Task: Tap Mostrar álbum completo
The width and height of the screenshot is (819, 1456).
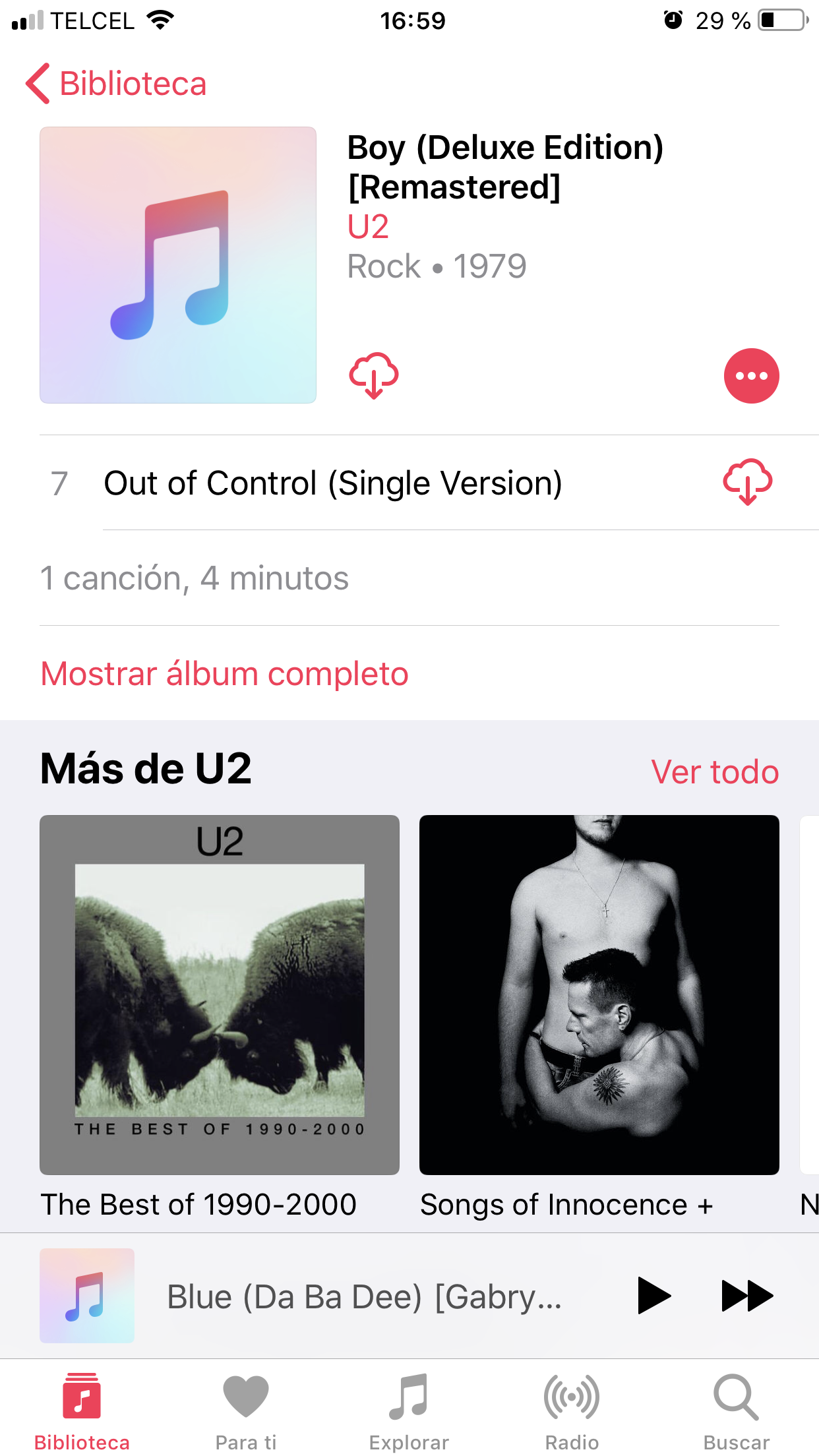Action: 224,674
